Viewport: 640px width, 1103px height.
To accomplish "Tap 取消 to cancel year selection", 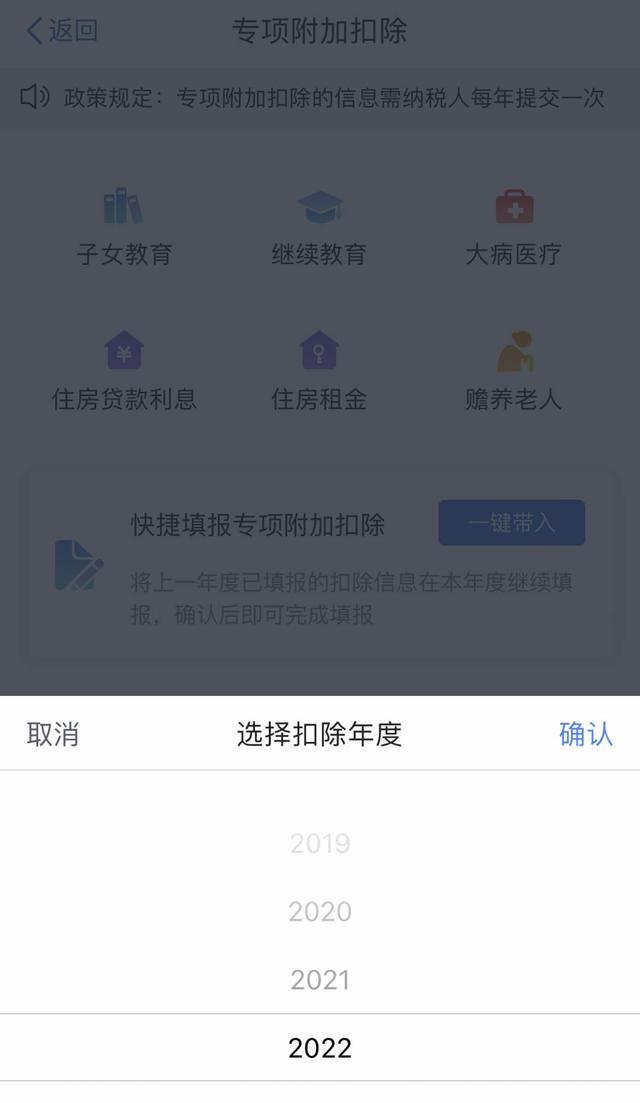I will [53, 734].
